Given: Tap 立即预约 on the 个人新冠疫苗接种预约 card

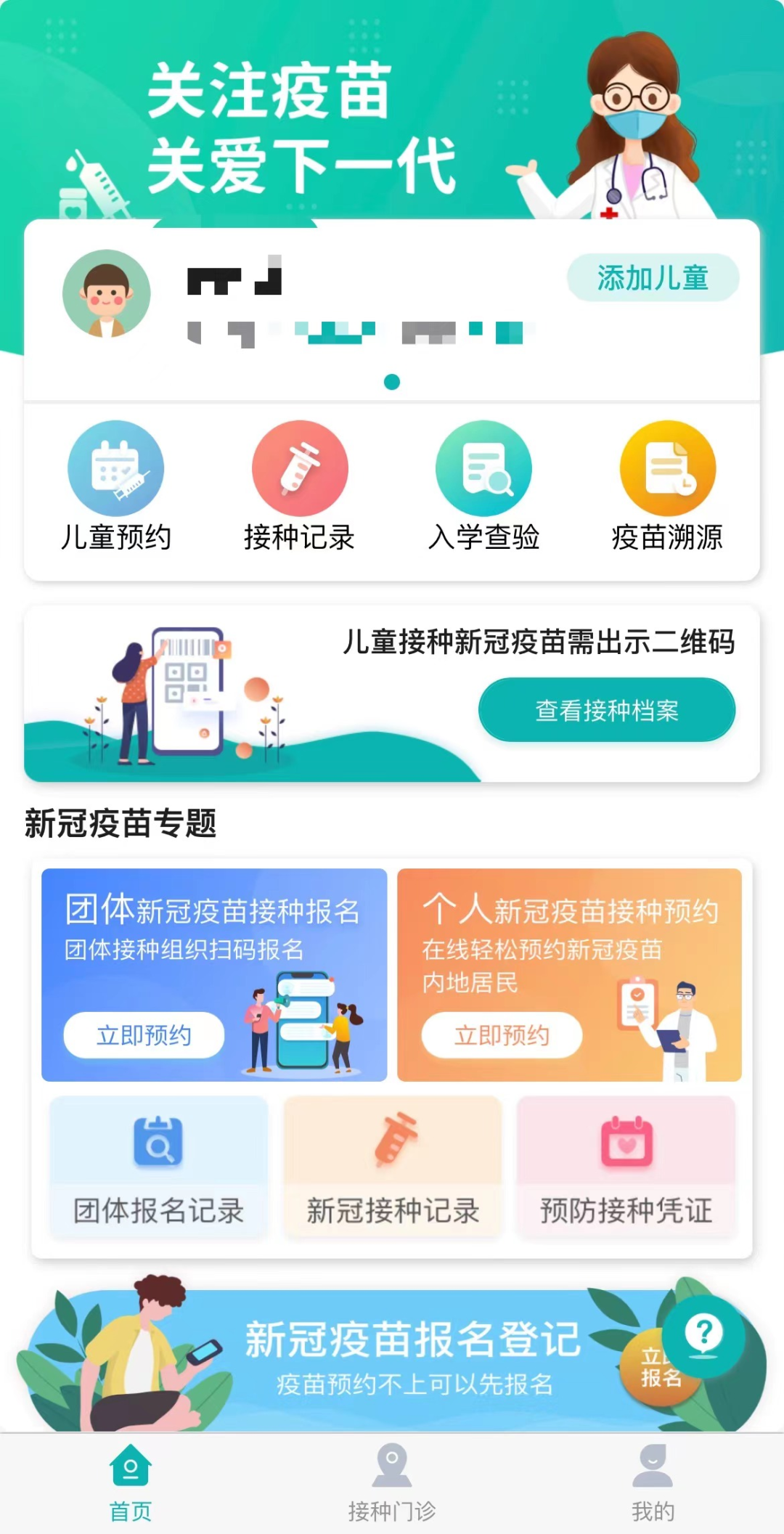Looking at the screenshot, I should point(502,1035).
